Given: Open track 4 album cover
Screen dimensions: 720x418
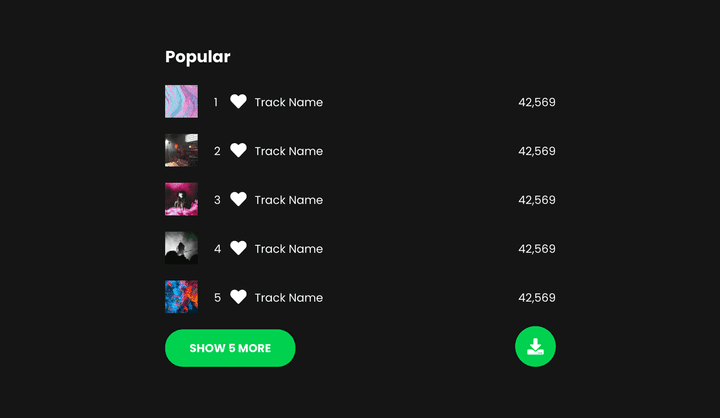Looking at the screenshot, I should [x=181, y=248].
